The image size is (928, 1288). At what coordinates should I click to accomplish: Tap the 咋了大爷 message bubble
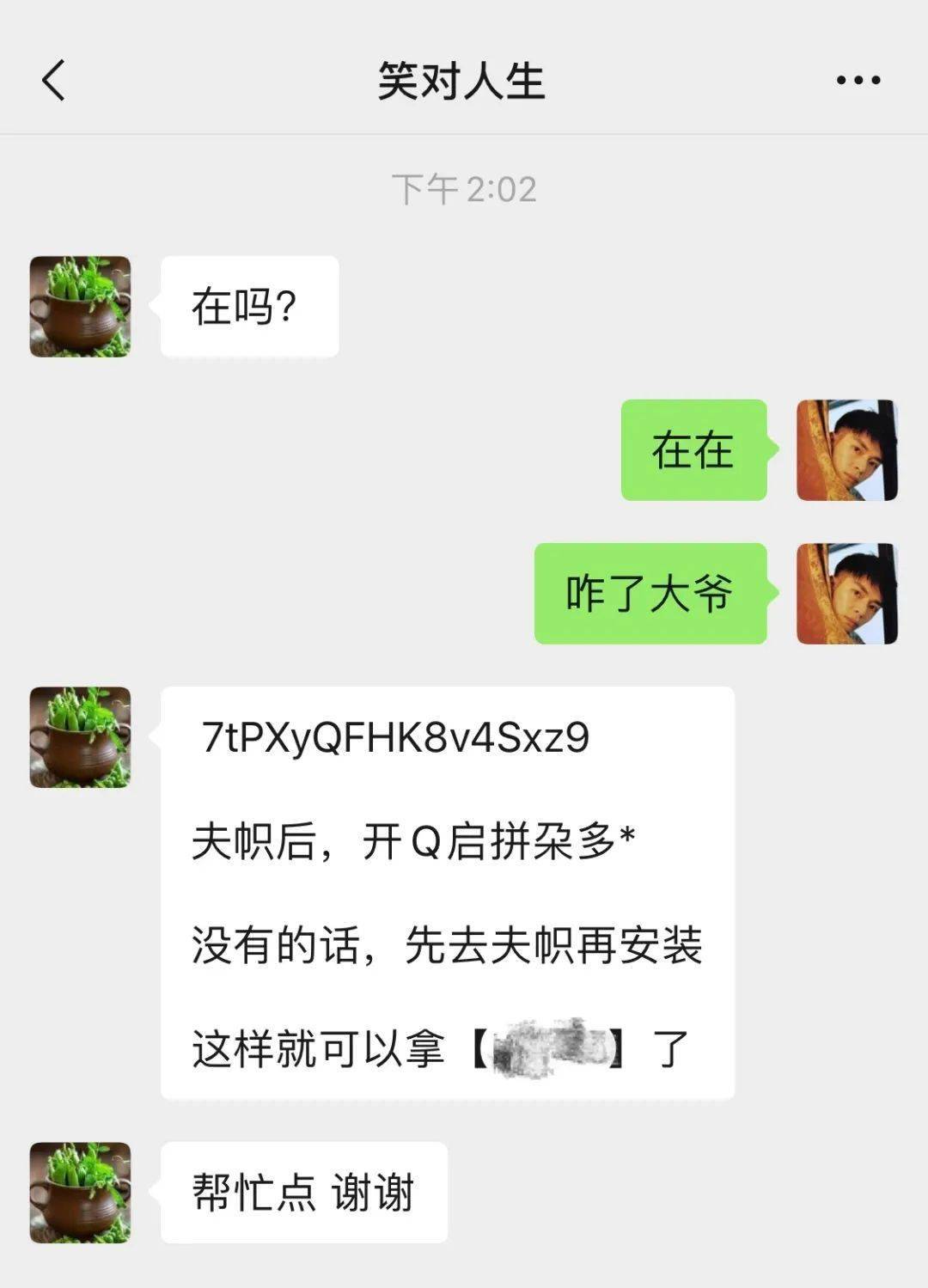(x=650, y=591)
